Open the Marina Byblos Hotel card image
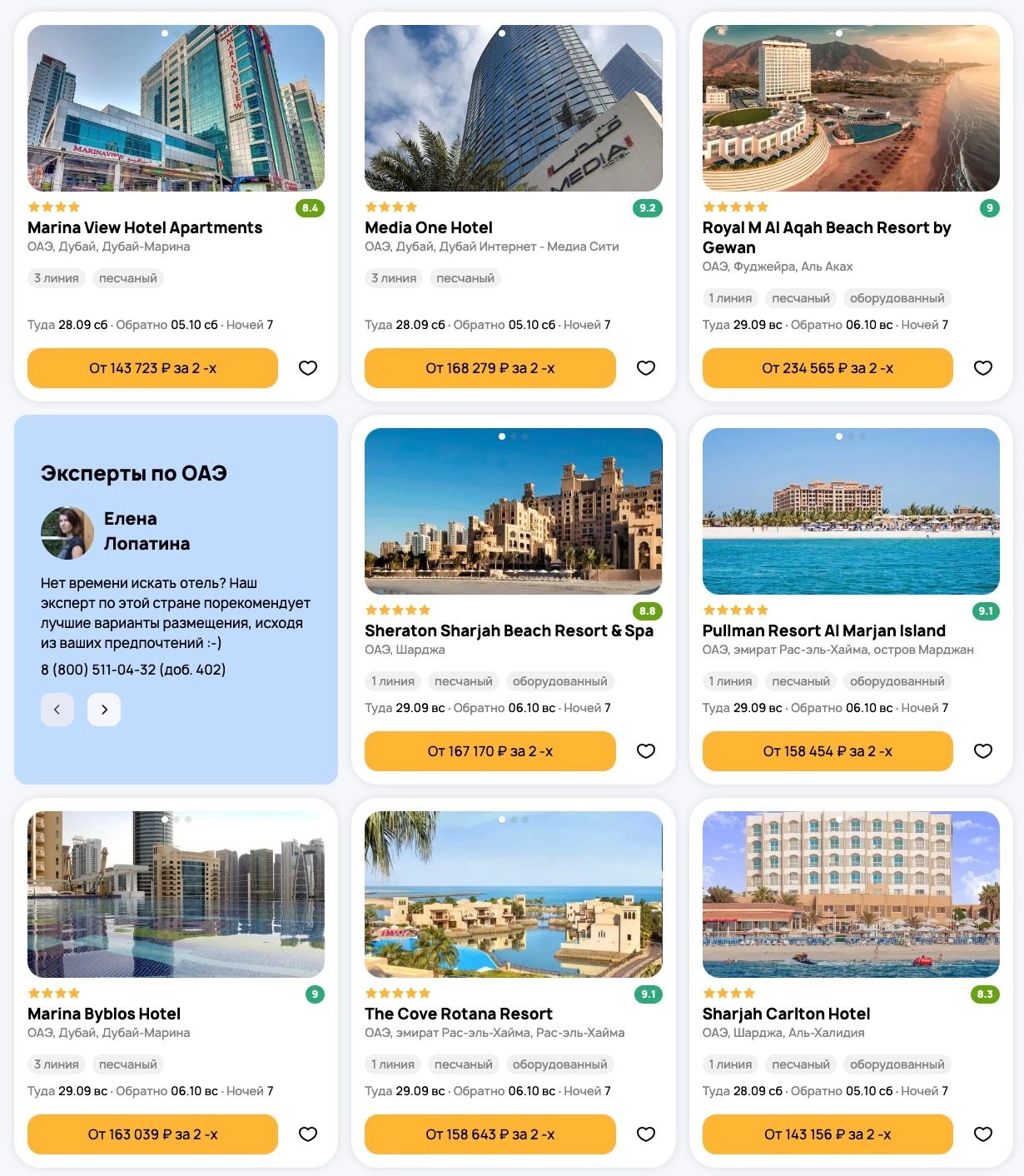Viewport: 1024px width, 1176px height. 176,894
